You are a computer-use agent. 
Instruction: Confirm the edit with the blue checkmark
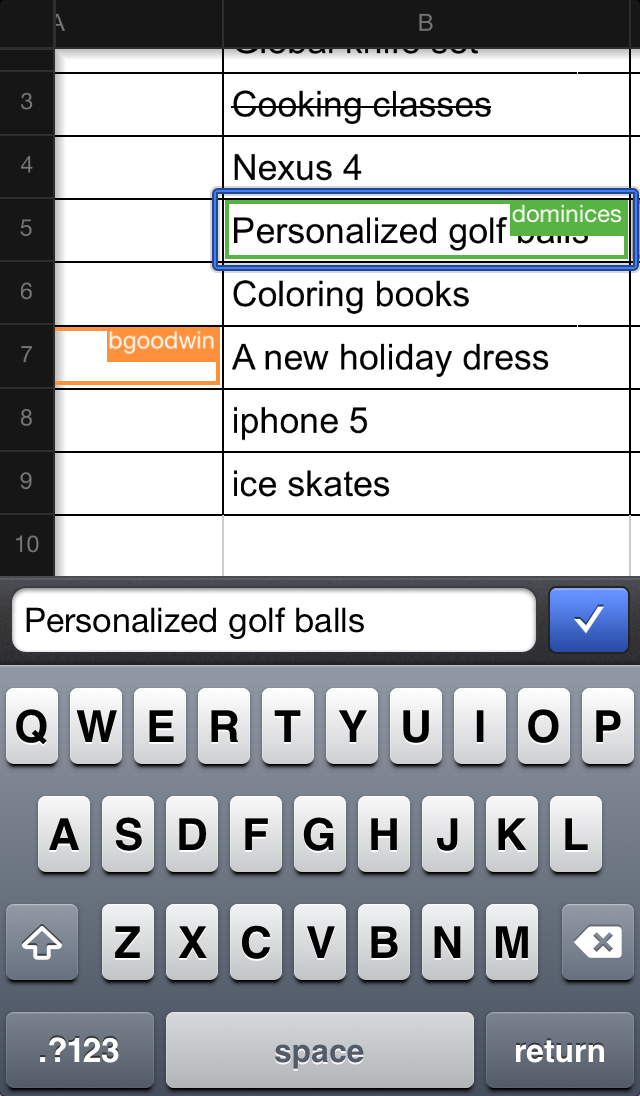[x=589, y=620]
